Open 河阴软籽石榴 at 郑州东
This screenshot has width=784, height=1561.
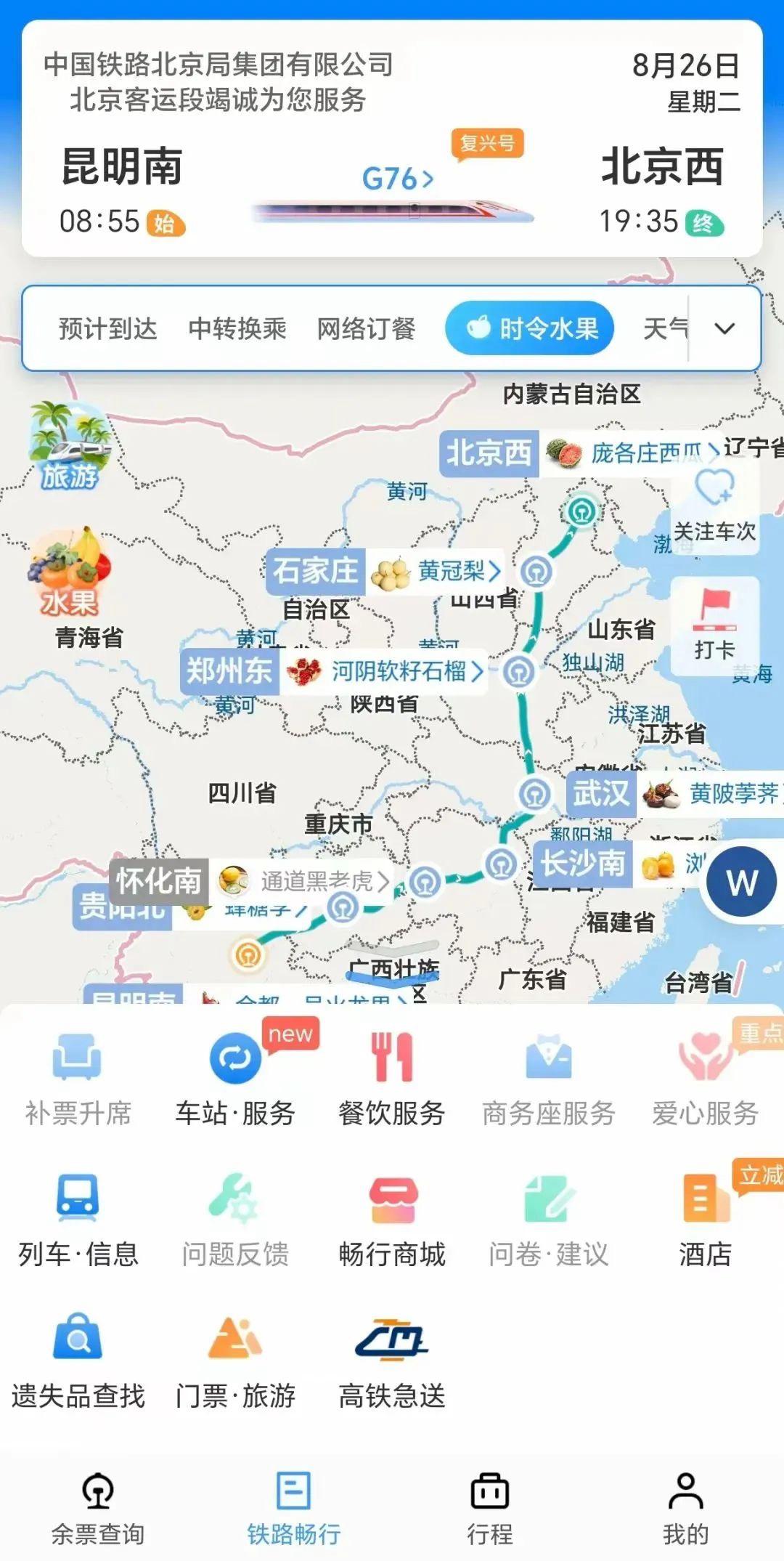coord(398,671)
